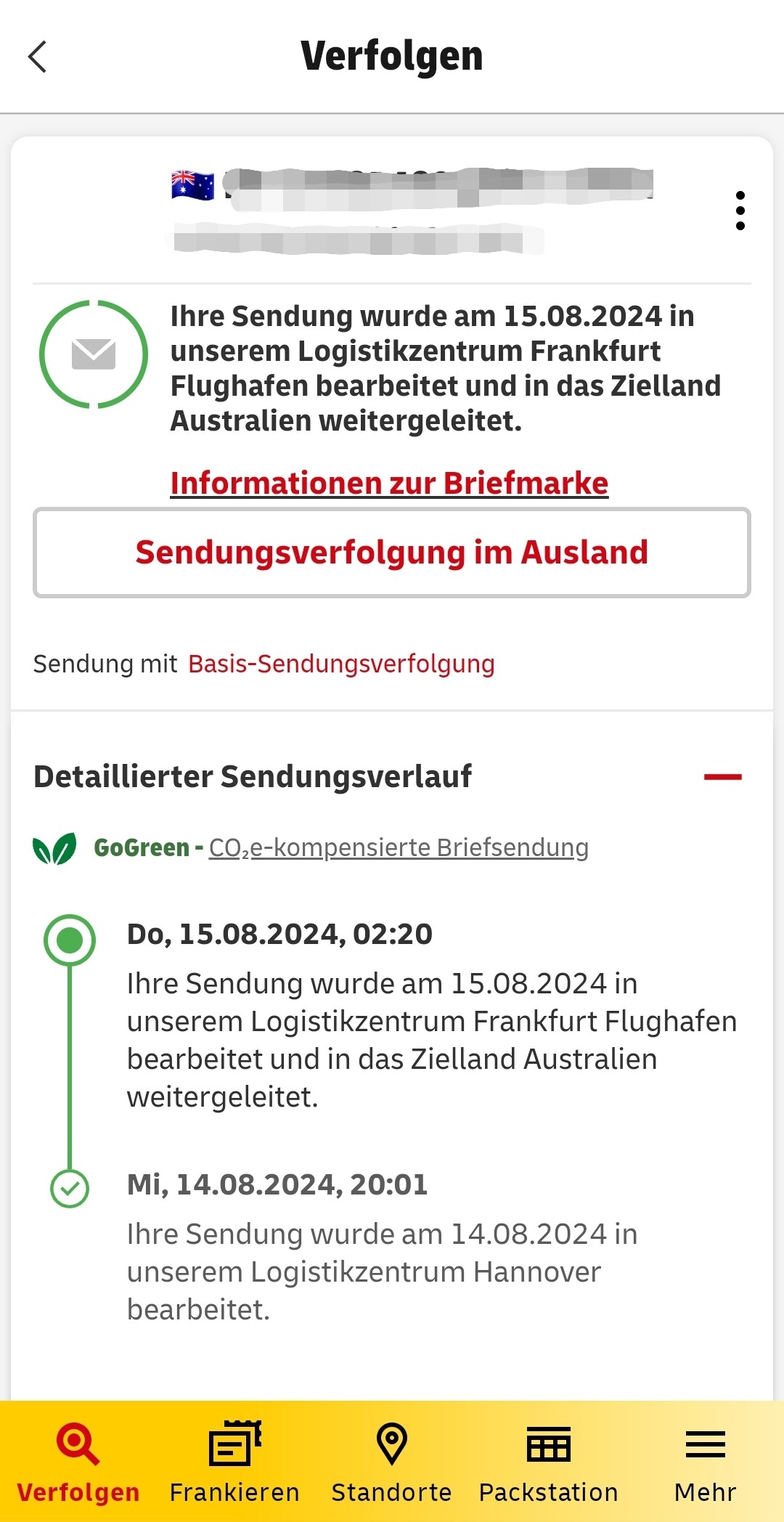Open the three-dot shipment options menu
The width and height of the screenshot is (784, 1522).
click(740, 211)
